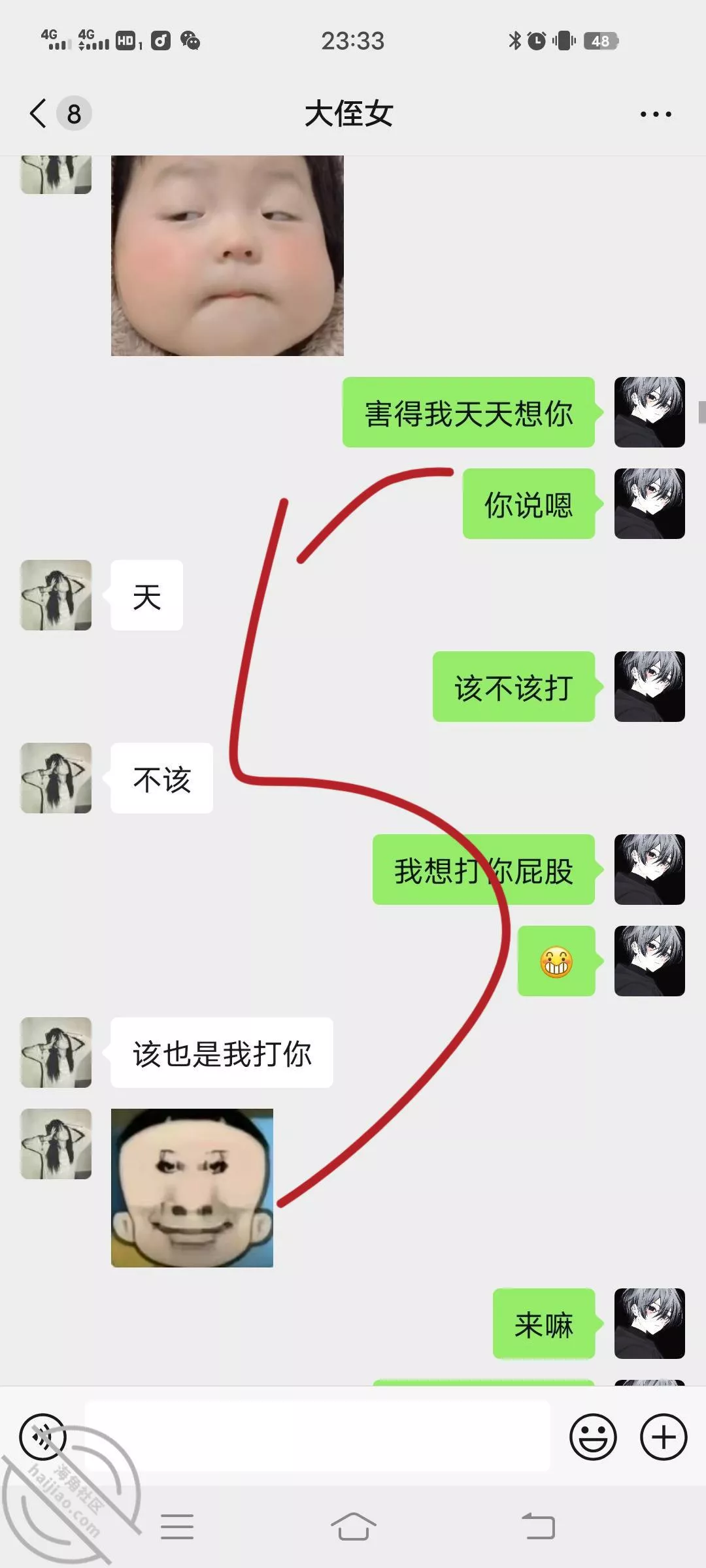The width and height of the screenshot is (706, 1568).
Task: Open the contact's avatar beside '不该'
Action: tap(56, 778)
